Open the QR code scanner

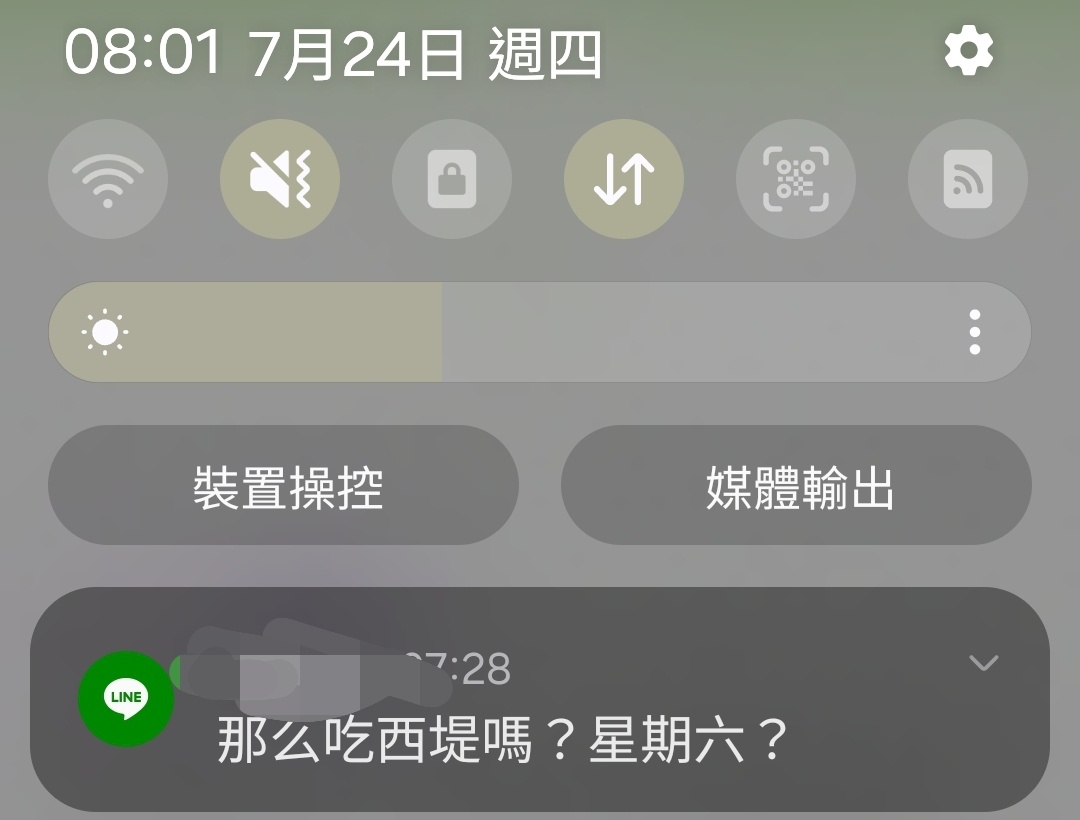click(796, 180)
